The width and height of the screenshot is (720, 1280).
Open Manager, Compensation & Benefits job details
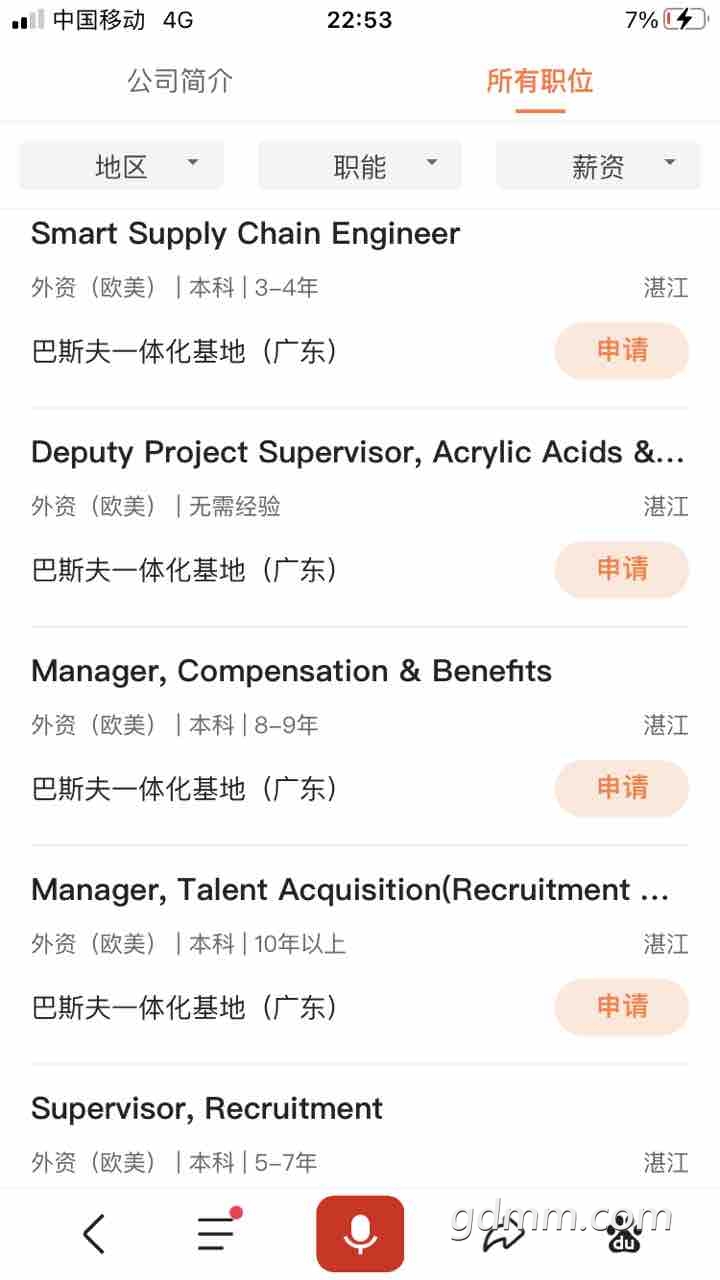[291, 671]
